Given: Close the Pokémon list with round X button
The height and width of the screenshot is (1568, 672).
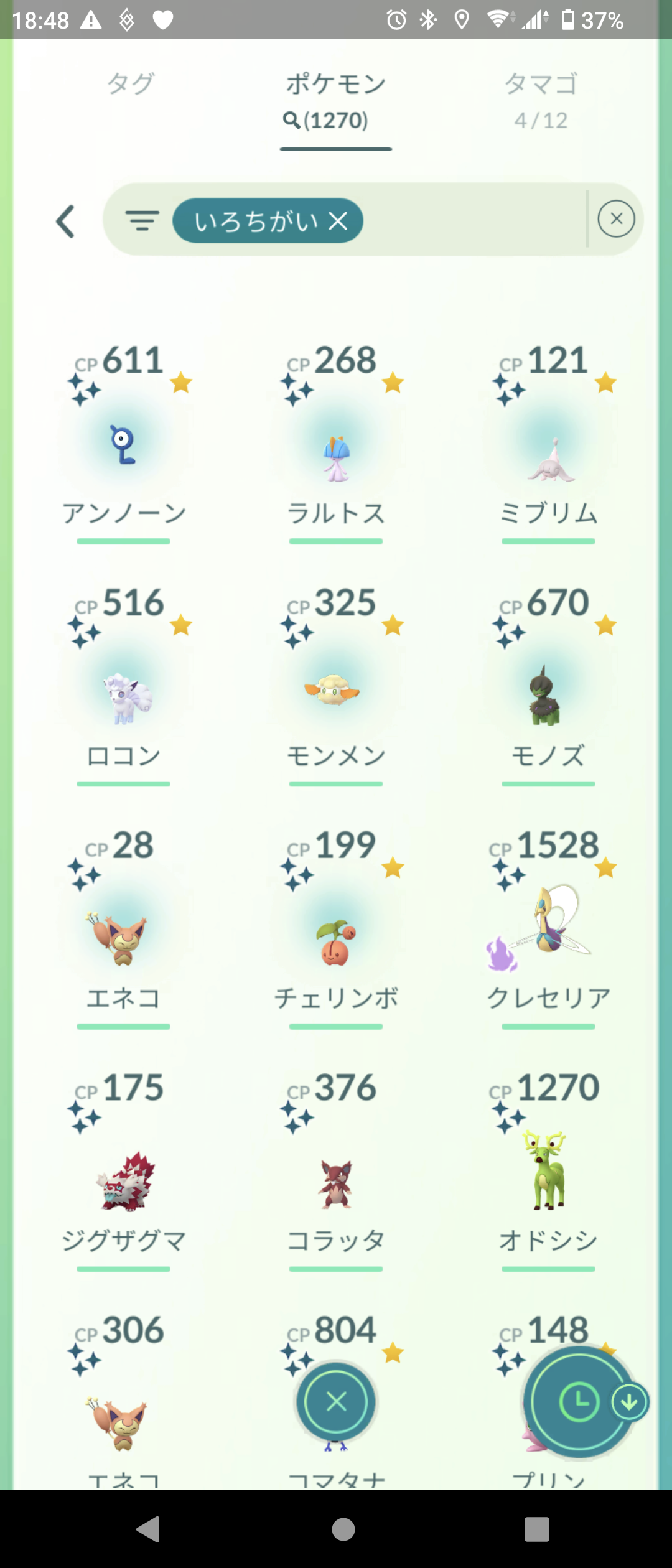Looking at the screenshot, I should click(336, 1402).
